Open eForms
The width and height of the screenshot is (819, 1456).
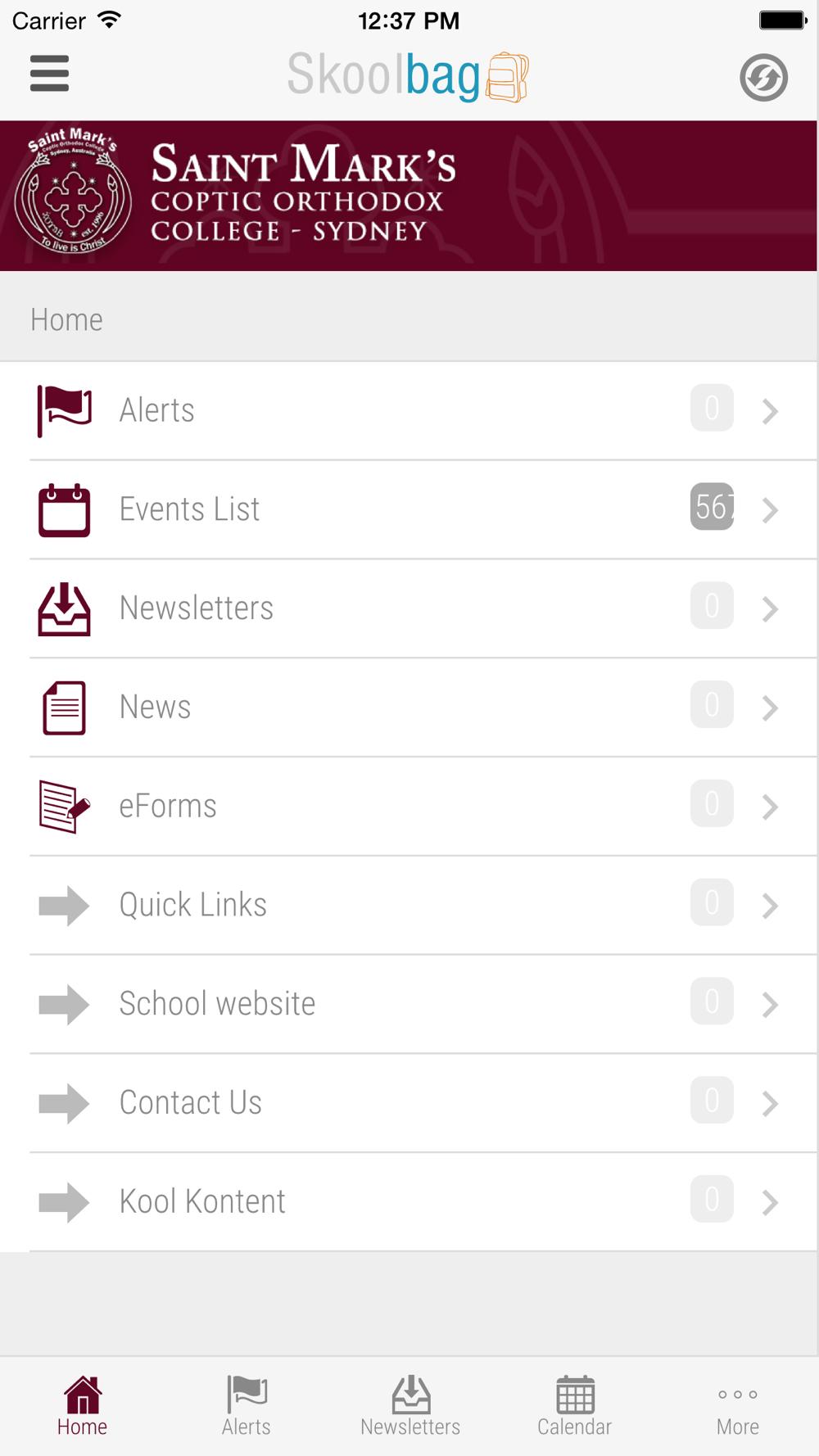point(409,807)
